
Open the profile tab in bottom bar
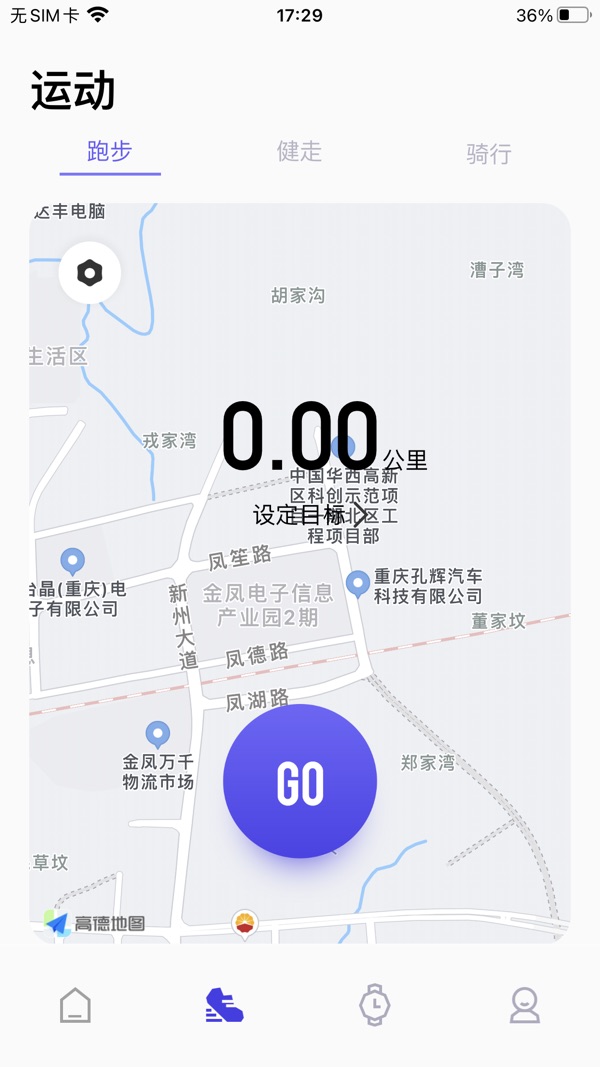point(525,1005)
